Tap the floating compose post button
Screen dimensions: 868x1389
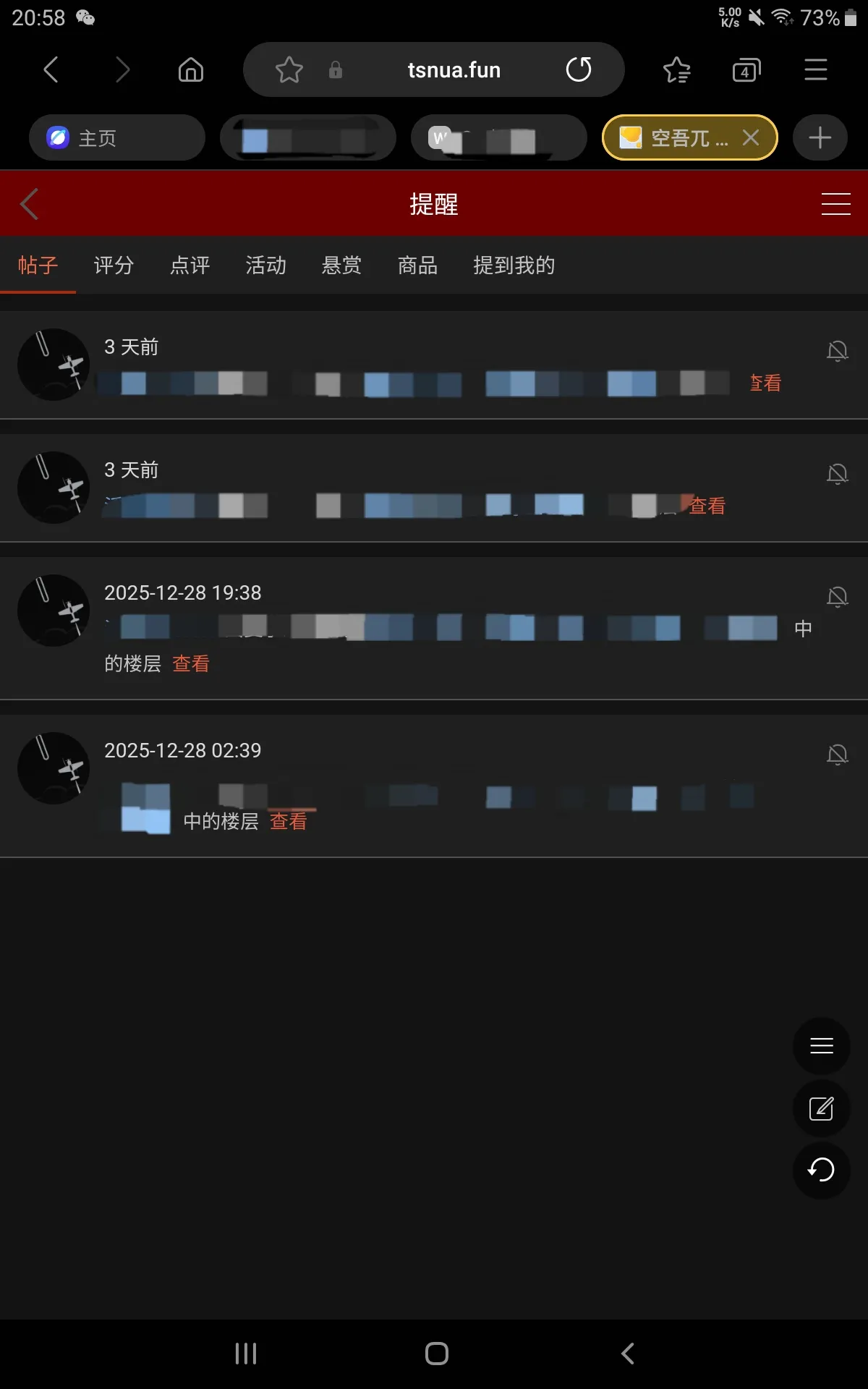[x=821, y=1108]
